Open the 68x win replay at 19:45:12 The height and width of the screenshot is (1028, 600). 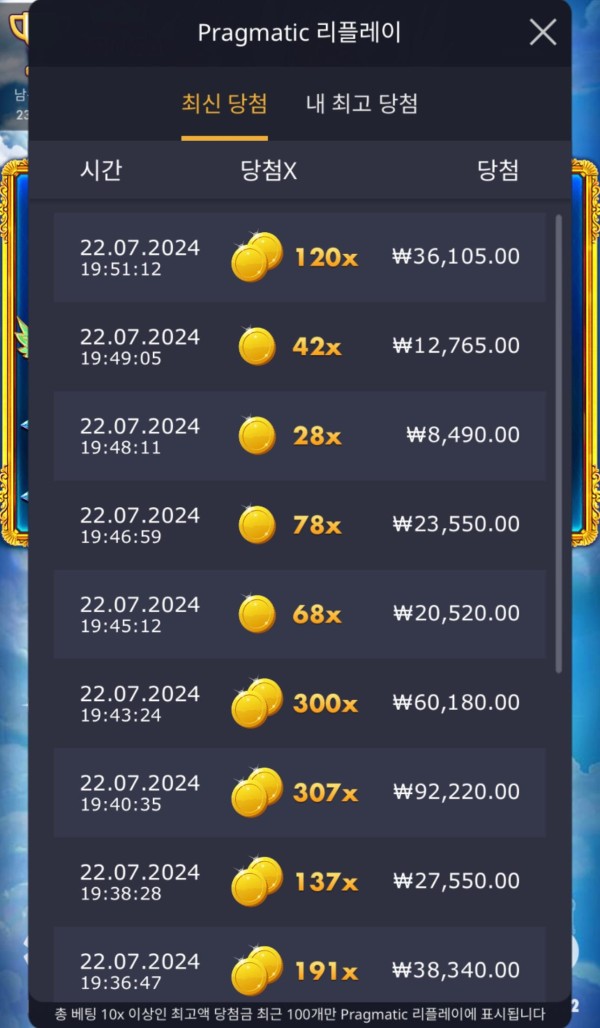point(299,614)
